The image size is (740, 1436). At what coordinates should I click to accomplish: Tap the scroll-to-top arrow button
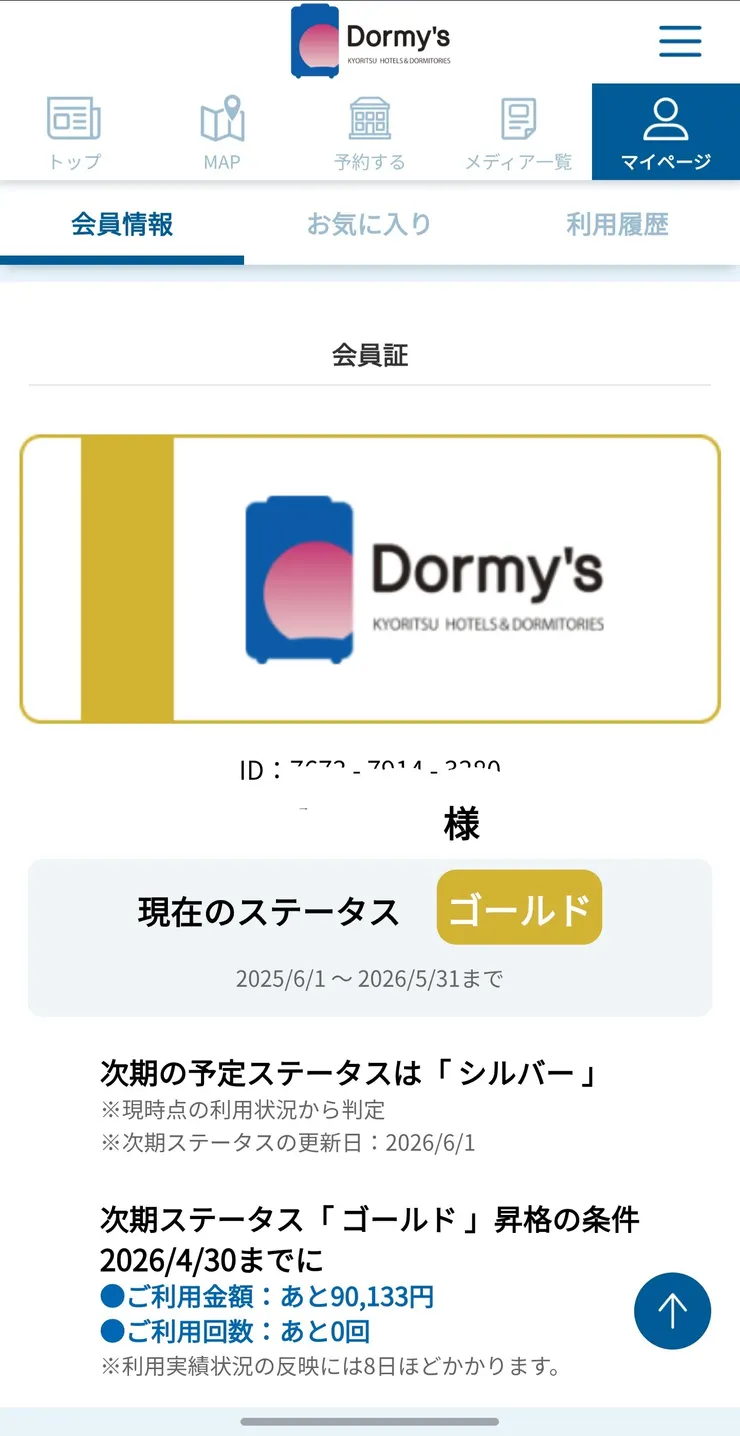[672, 1310]
